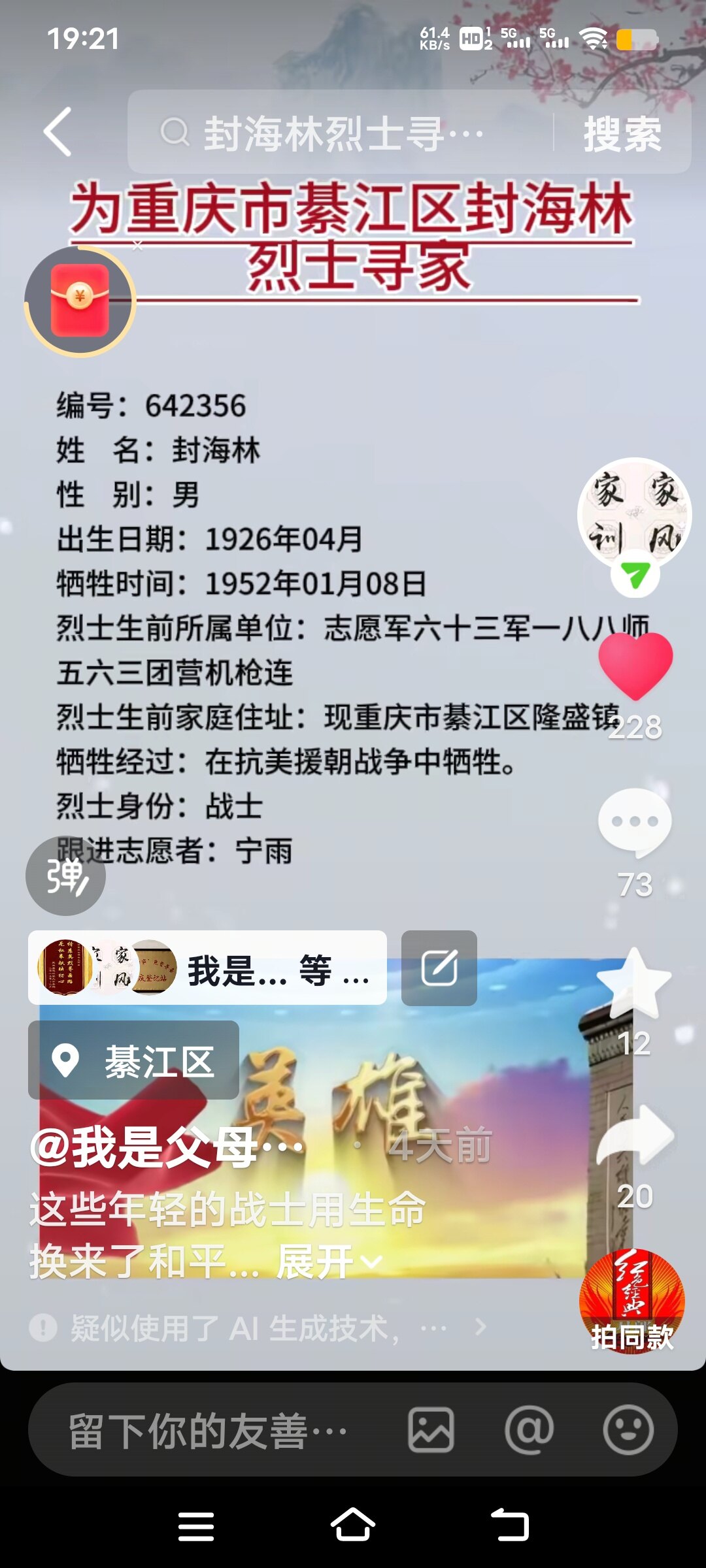Close the red envelope widget
The width and height of the screenshot is (706, 1568).
click(137, 246)
